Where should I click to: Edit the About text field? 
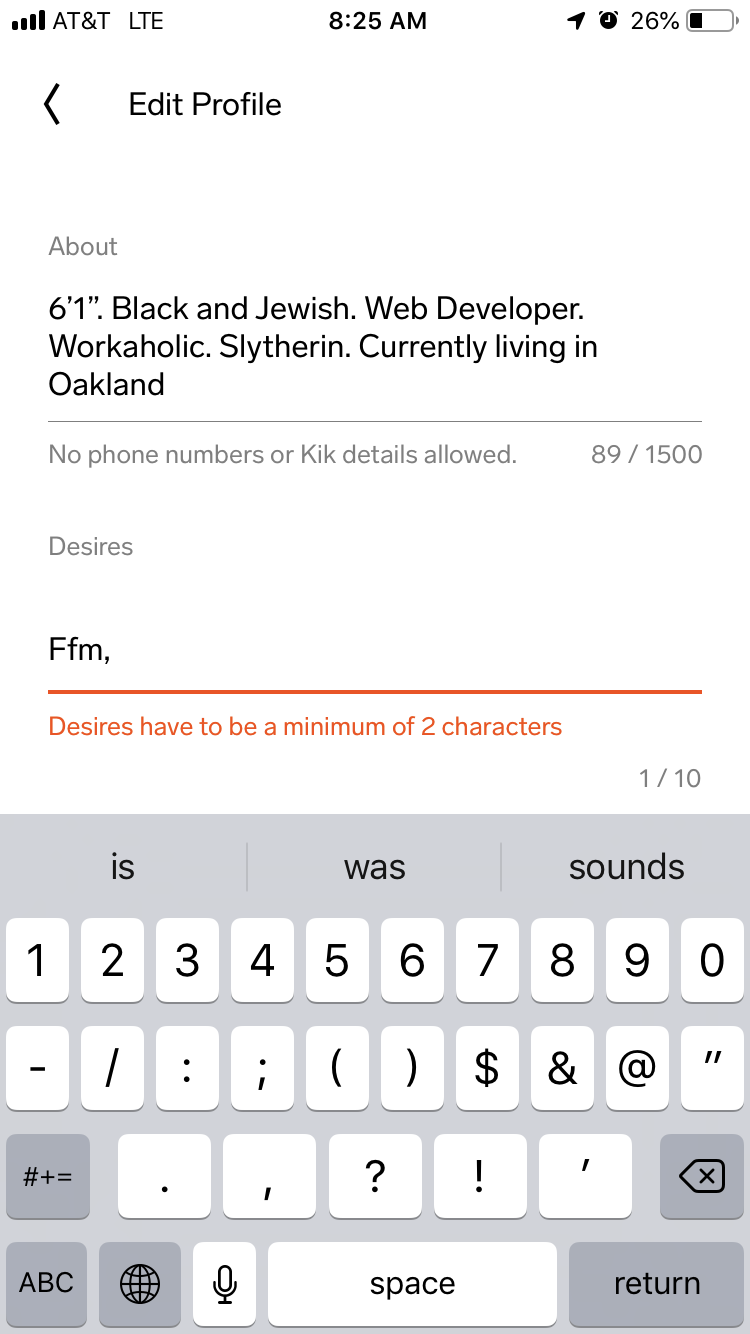(x=375, y=346)
